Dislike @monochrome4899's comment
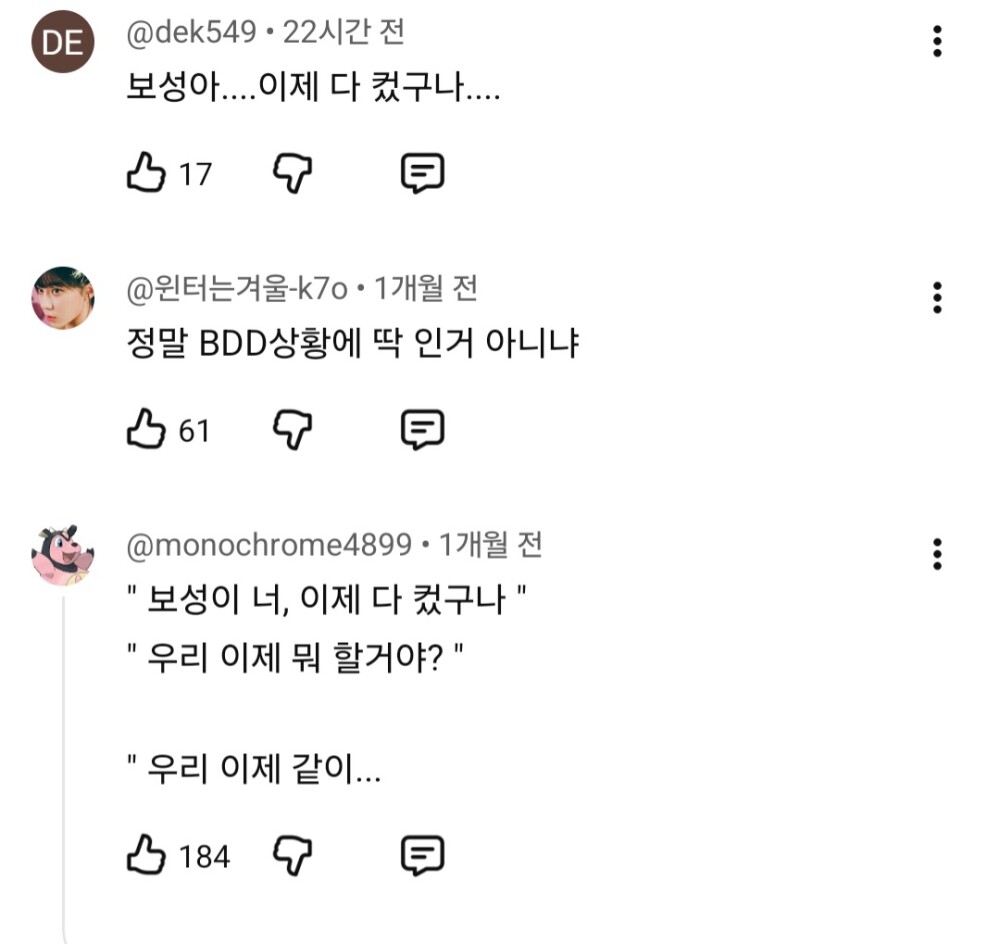The height and width of the screenshot is (944, 1000). (x=292, y=856)
